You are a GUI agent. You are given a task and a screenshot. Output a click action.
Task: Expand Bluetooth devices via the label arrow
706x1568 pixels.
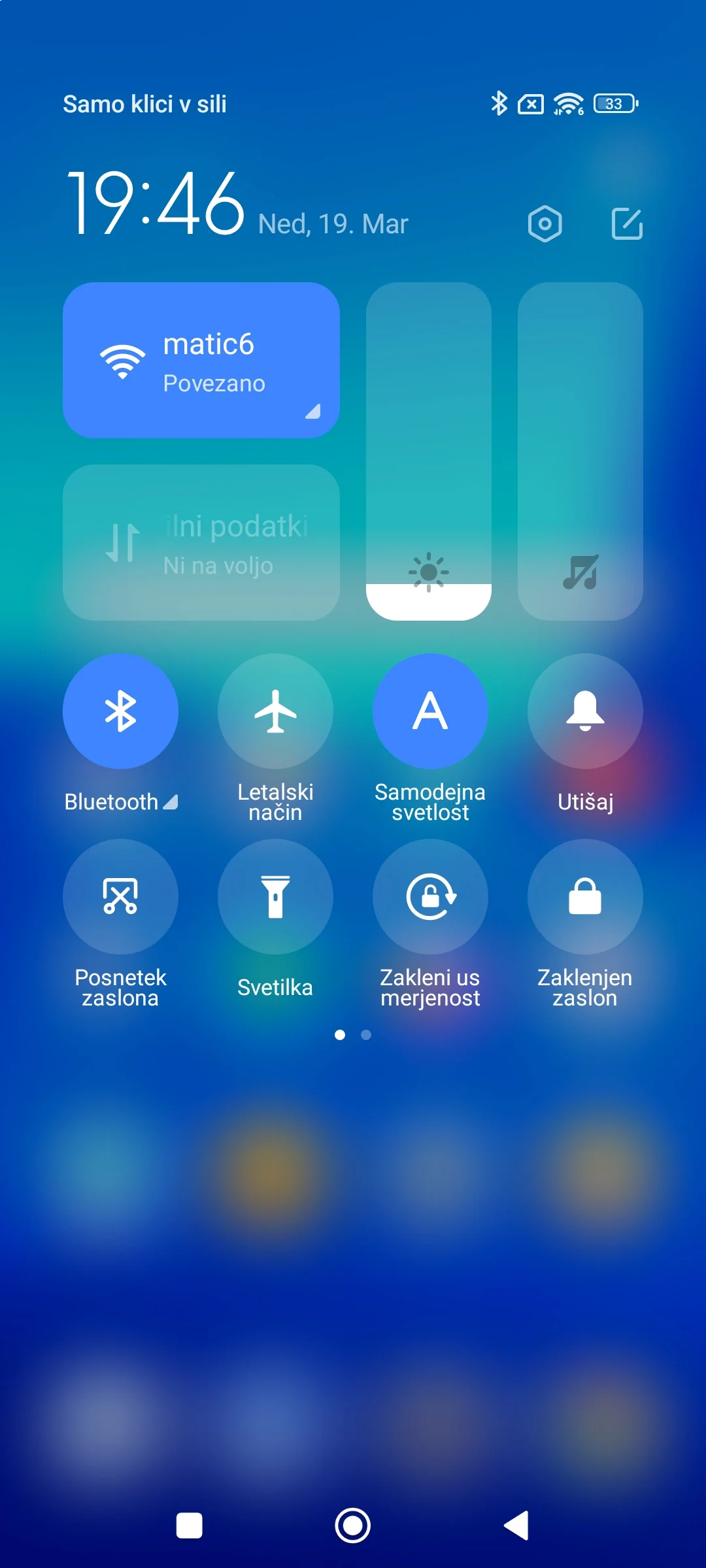(x=171, y=802)
